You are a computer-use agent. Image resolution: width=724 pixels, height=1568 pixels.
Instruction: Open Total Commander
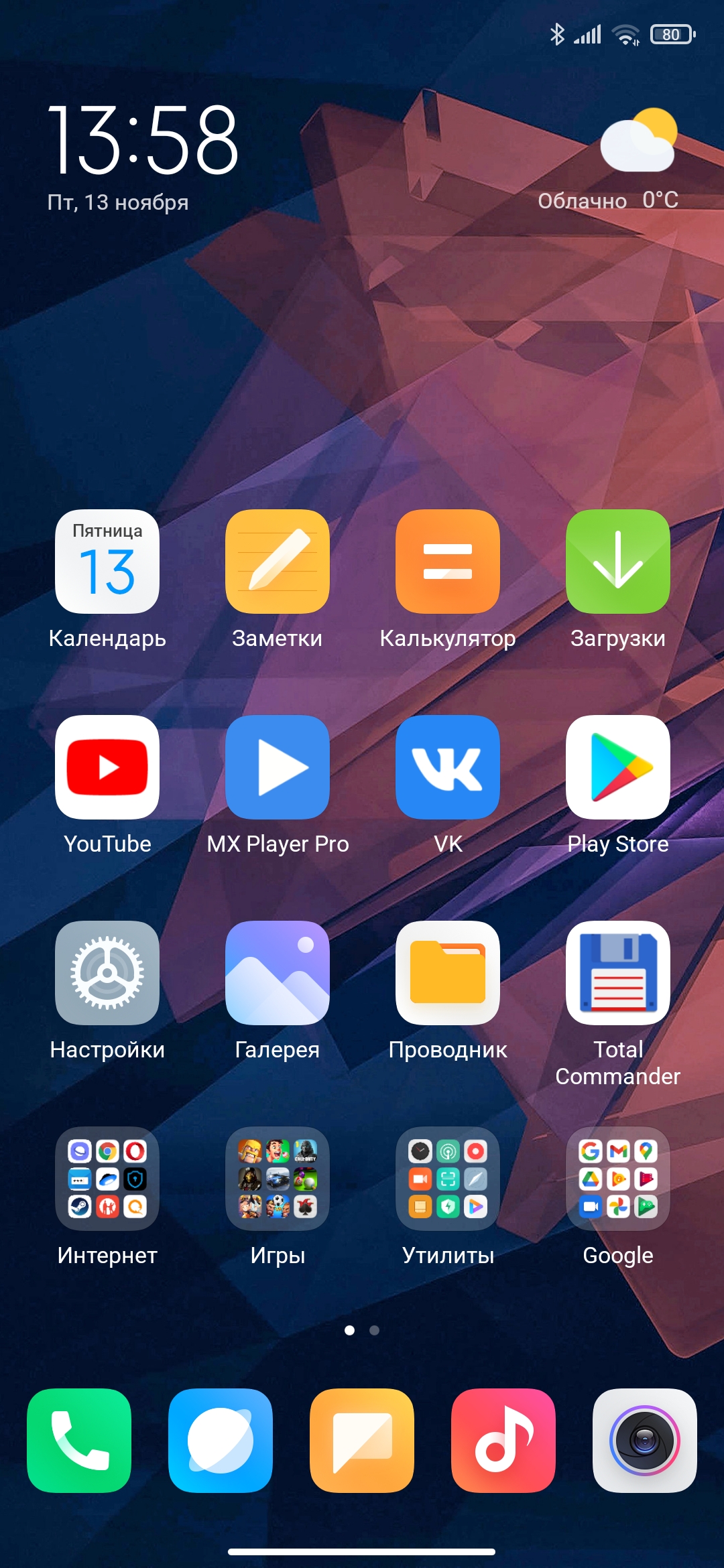(x=618, y=973)
